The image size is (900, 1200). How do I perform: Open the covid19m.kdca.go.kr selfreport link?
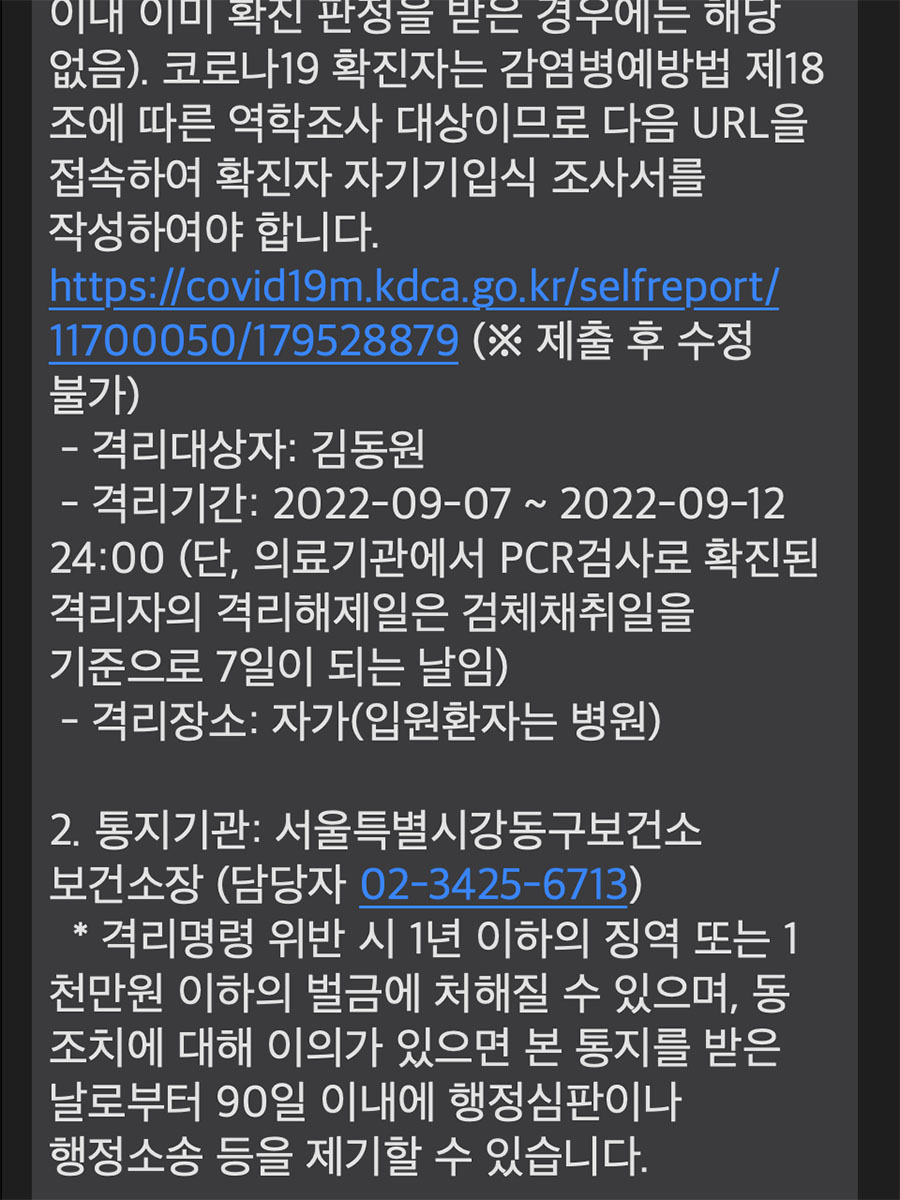[413, 290]
